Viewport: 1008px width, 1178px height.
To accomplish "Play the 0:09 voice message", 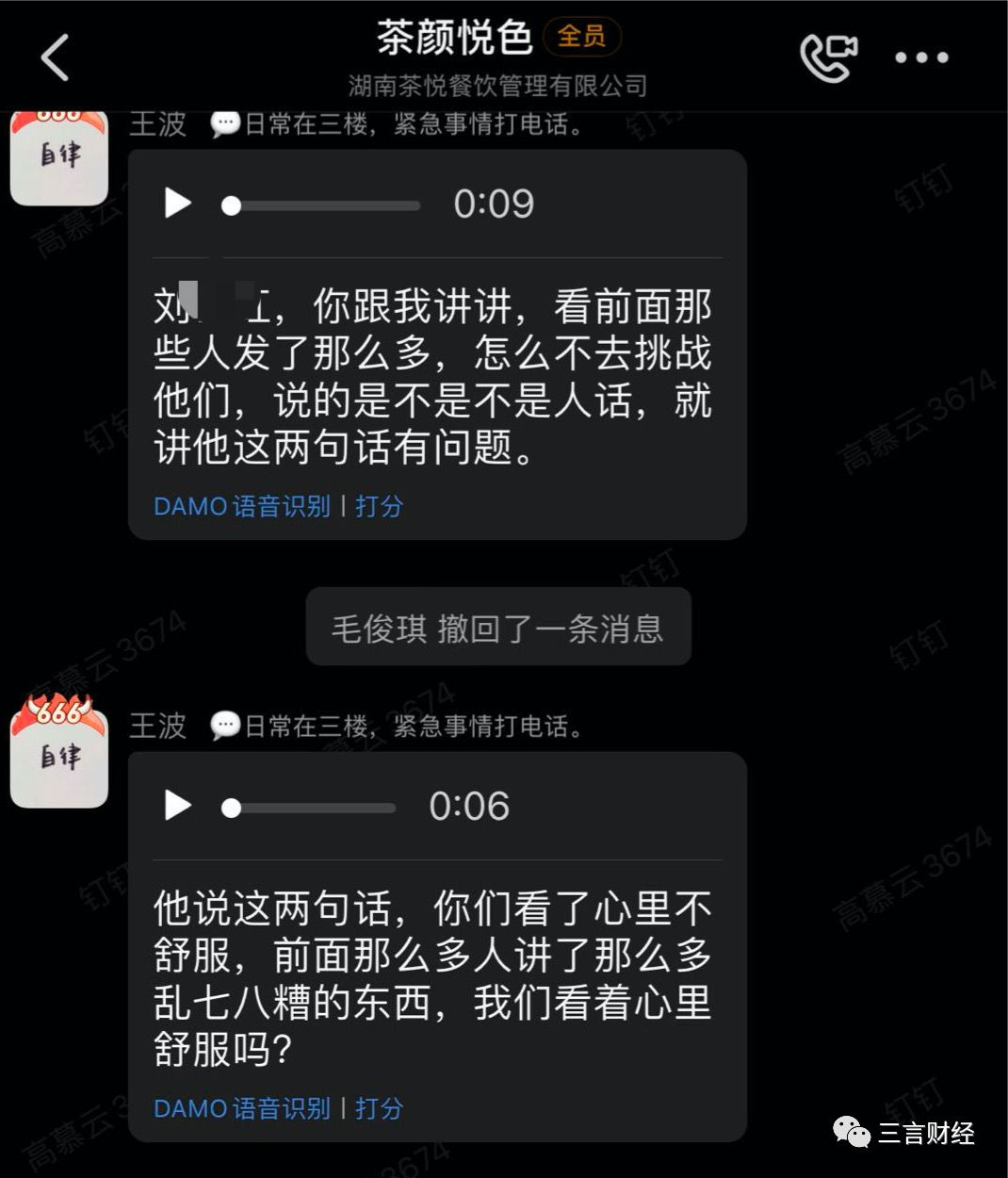I will [177, 204].
